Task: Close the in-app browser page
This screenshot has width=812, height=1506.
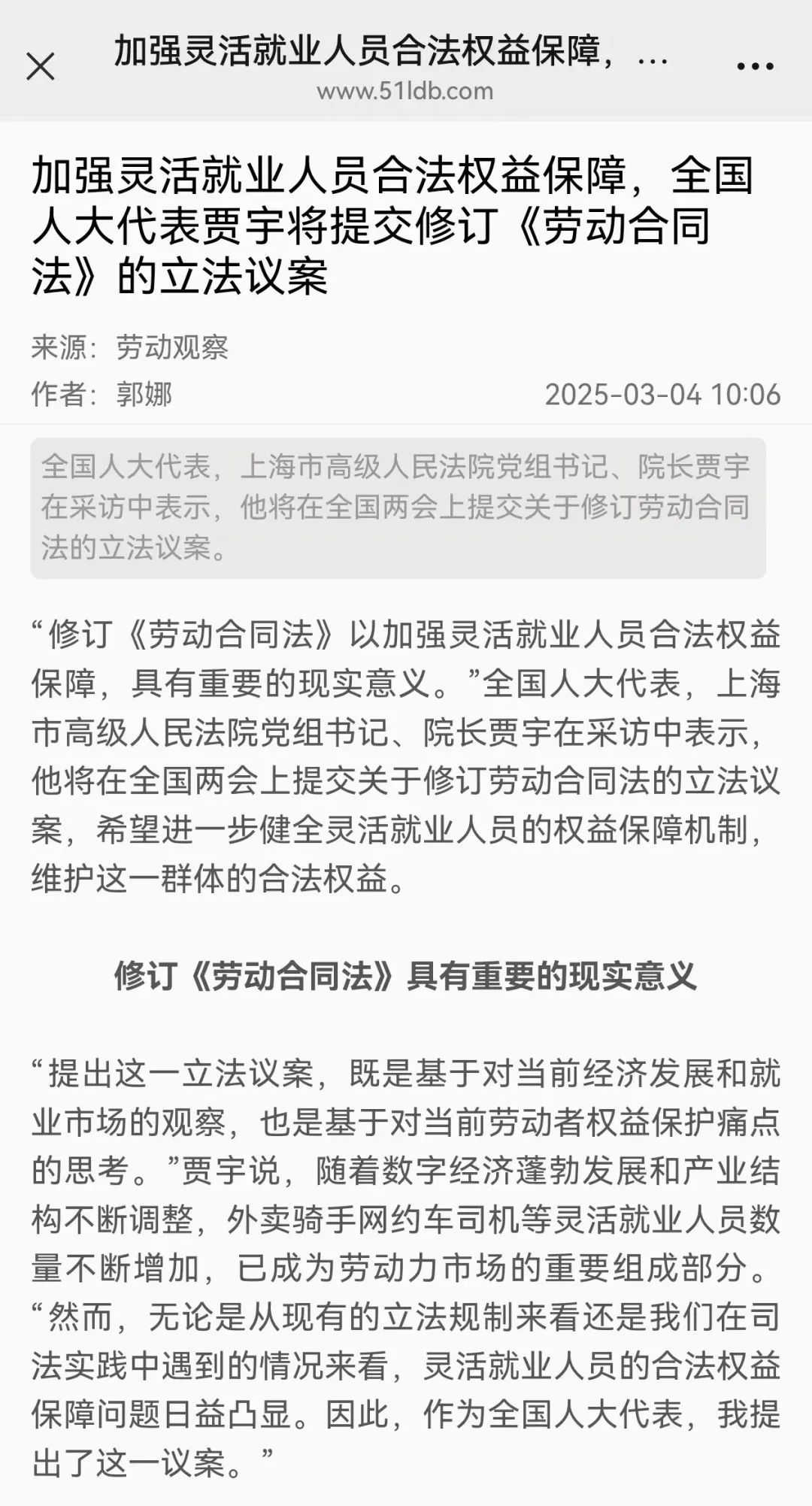Action: pos(41,67)
